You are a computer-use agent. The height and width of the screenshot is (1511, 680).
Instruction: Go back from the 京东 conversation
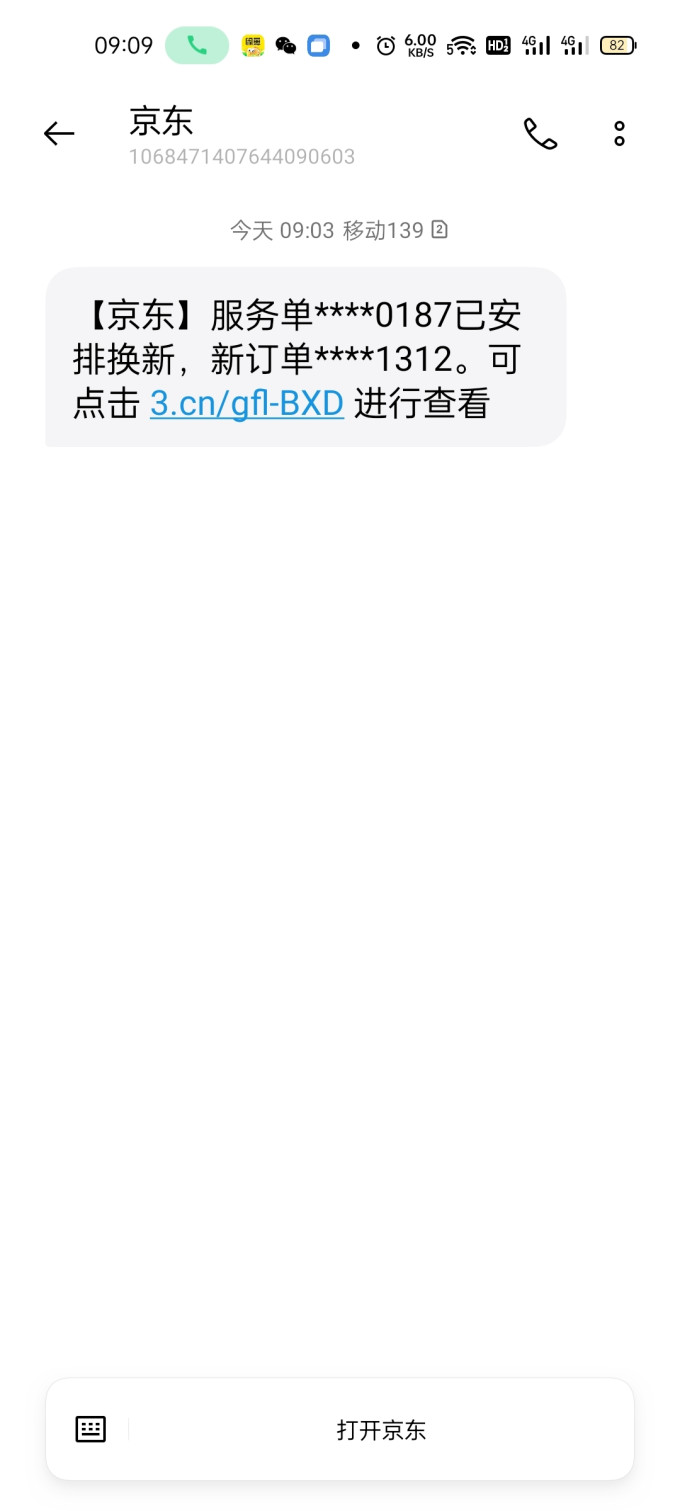point(59,134)
